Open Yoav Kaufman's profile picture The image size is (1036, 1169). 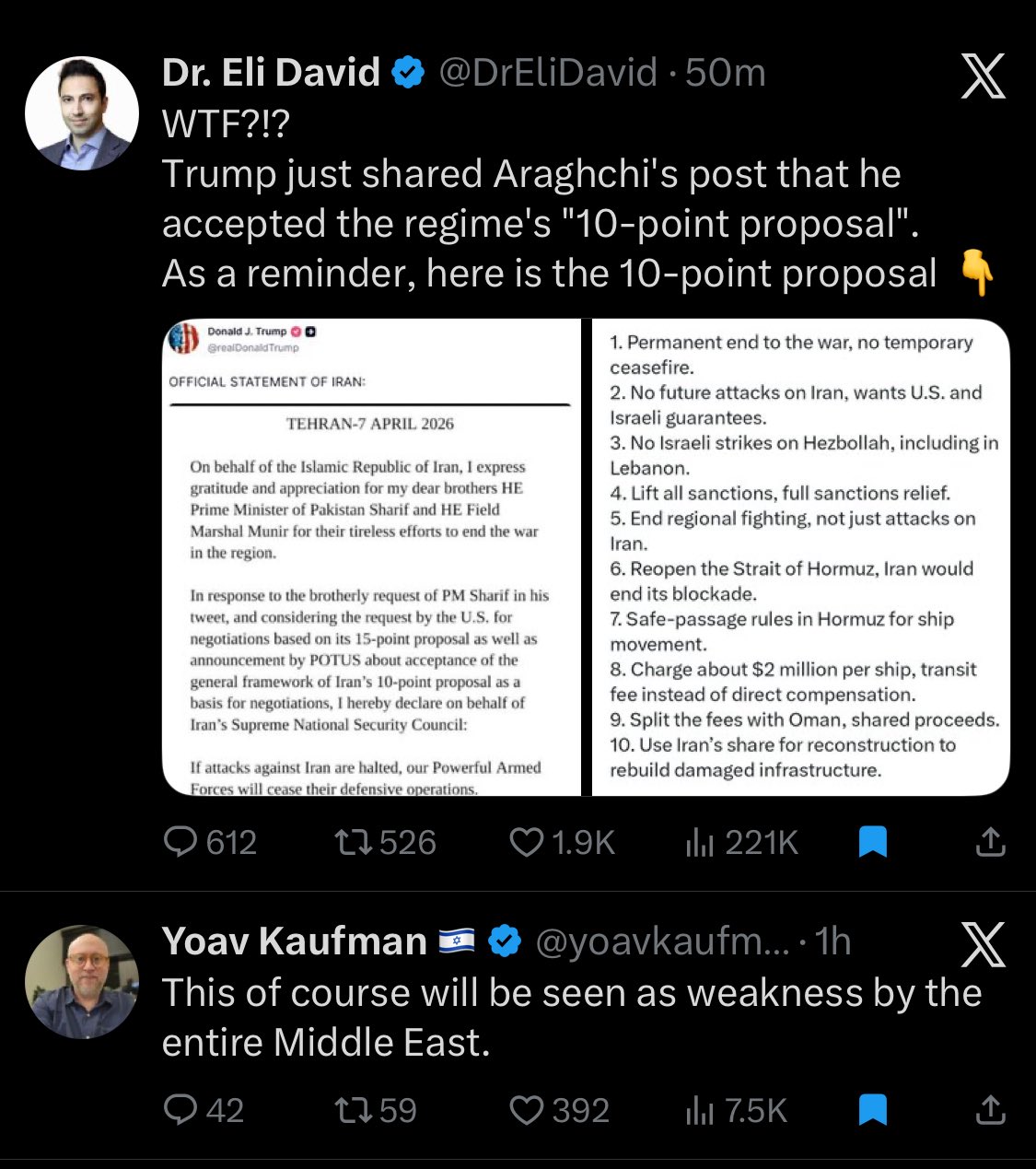81,982
